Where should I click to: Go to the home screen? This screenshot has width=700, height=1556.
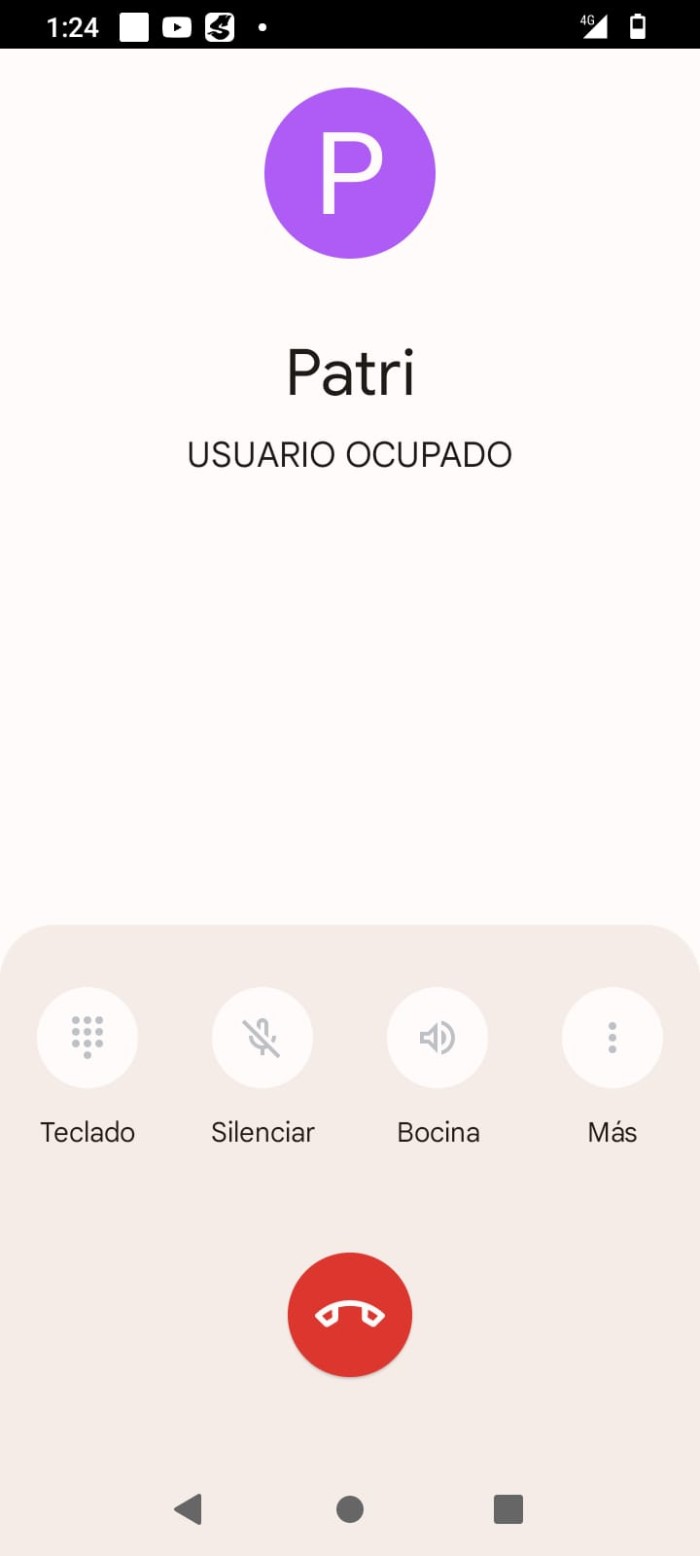(x=350, y=1508)
